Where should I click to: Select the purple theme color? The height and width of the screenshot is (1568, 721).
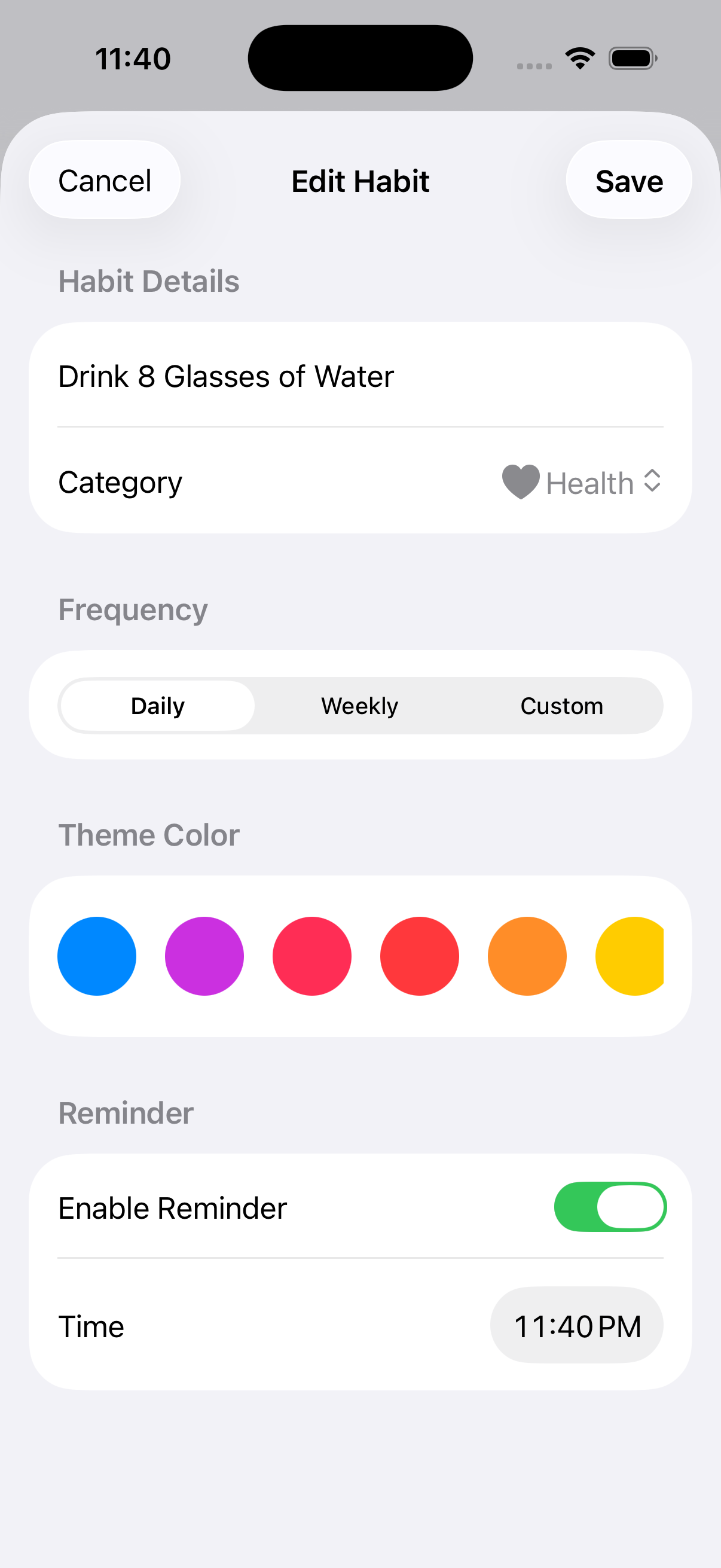pos(204,956)
